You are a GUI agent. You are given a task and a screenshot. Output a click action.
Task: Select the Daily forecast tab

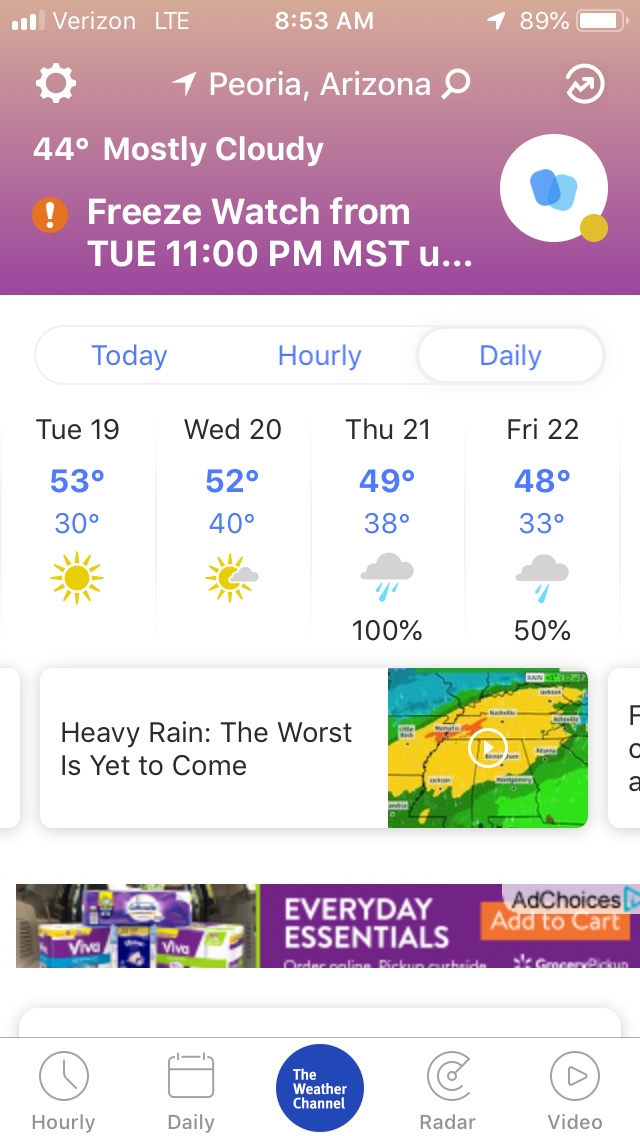click(510, 356)
